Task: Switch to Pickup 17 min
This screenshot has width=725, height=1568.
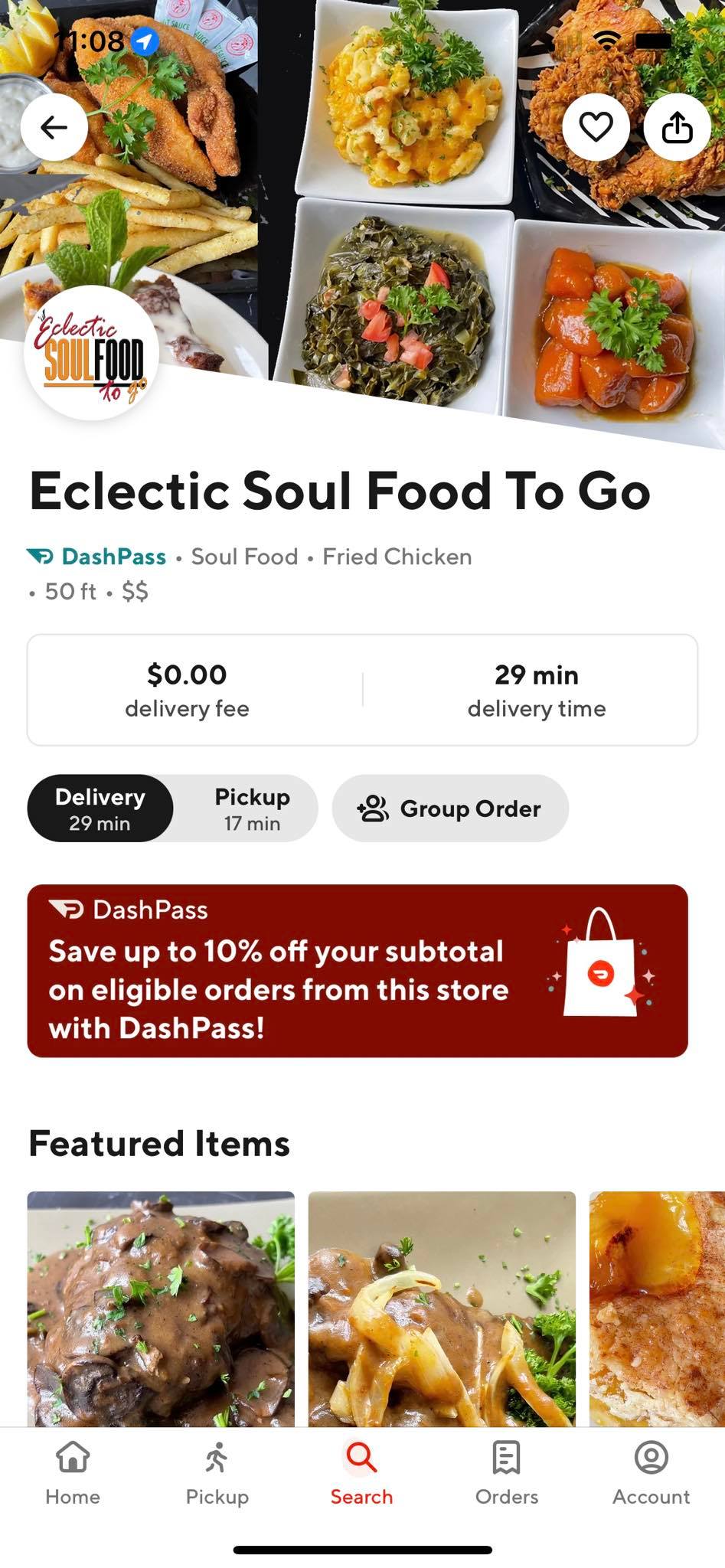Action: pyautogui.click(x=252, y=808)
